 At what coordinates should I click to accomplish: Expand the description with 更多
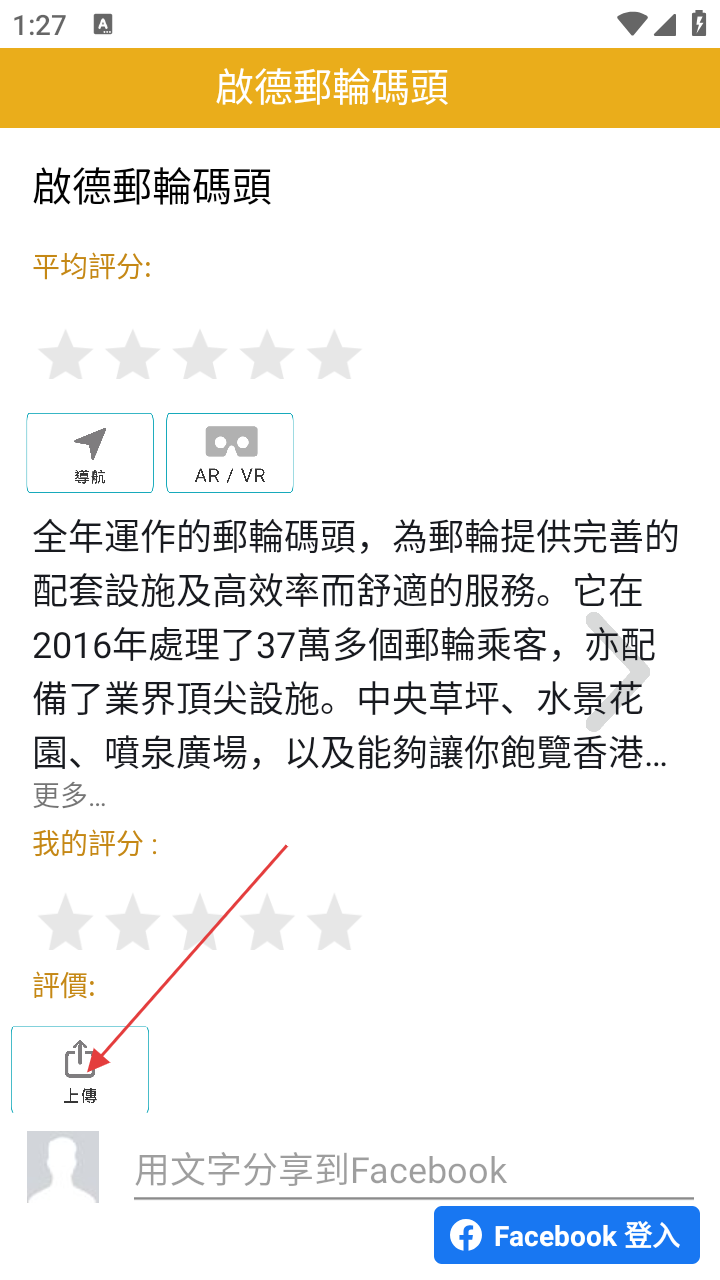(x=69, y=796)
